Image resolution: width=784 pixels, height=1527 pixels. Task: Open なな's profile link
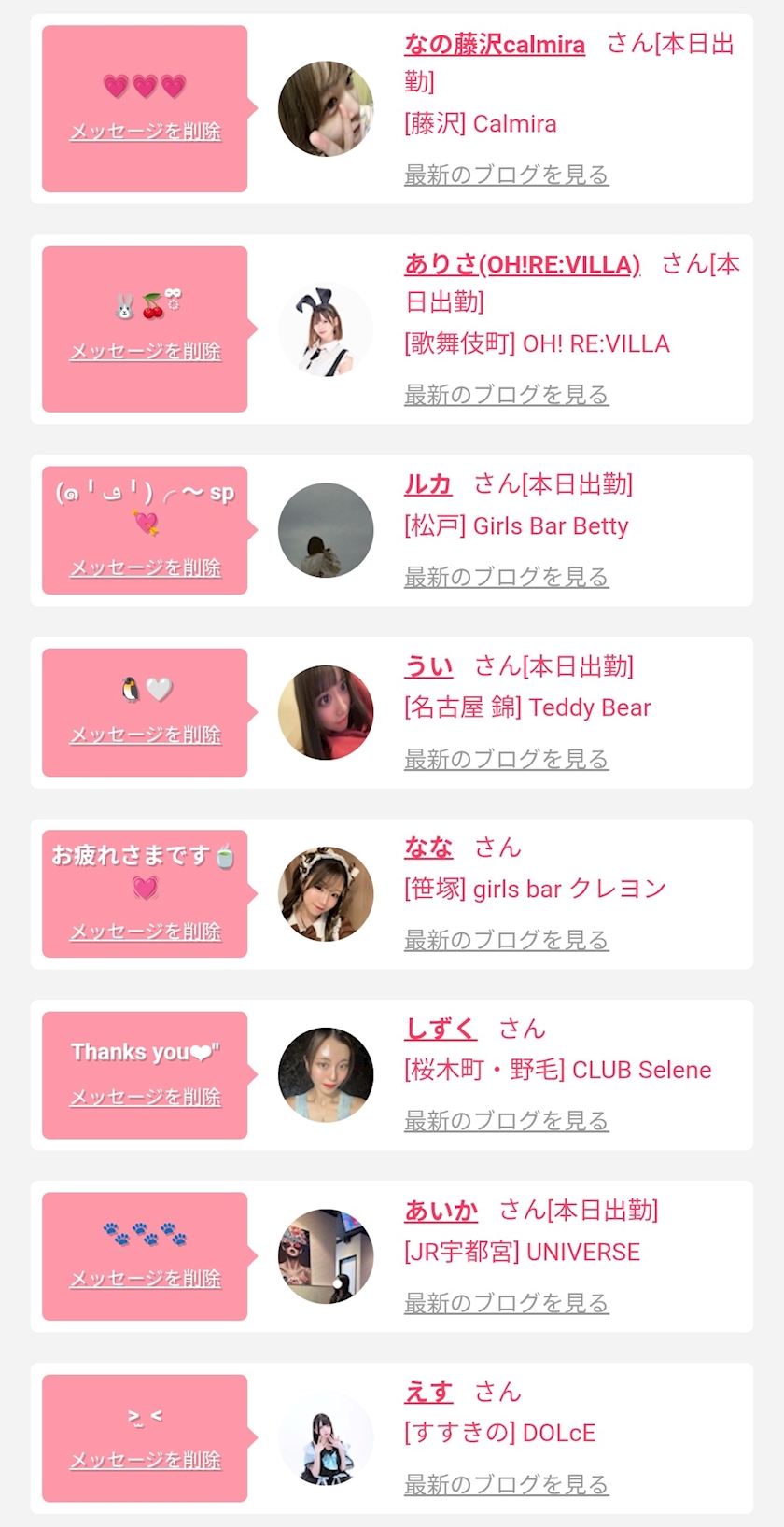428,848
